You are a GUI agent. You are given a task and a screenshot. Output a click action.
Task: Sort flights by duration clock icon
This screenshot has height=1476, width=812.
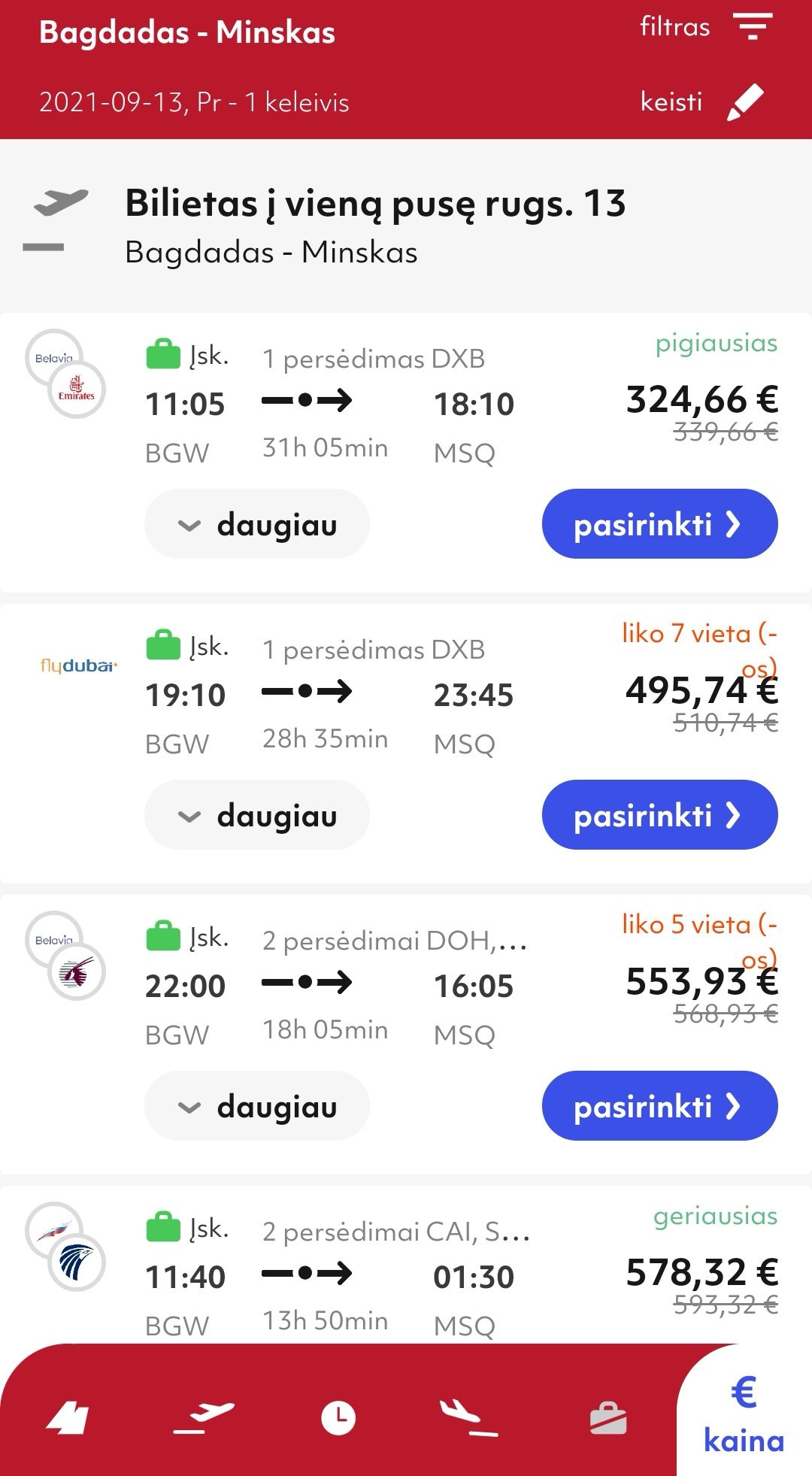pyautogui.click(x=338, y=1418)
